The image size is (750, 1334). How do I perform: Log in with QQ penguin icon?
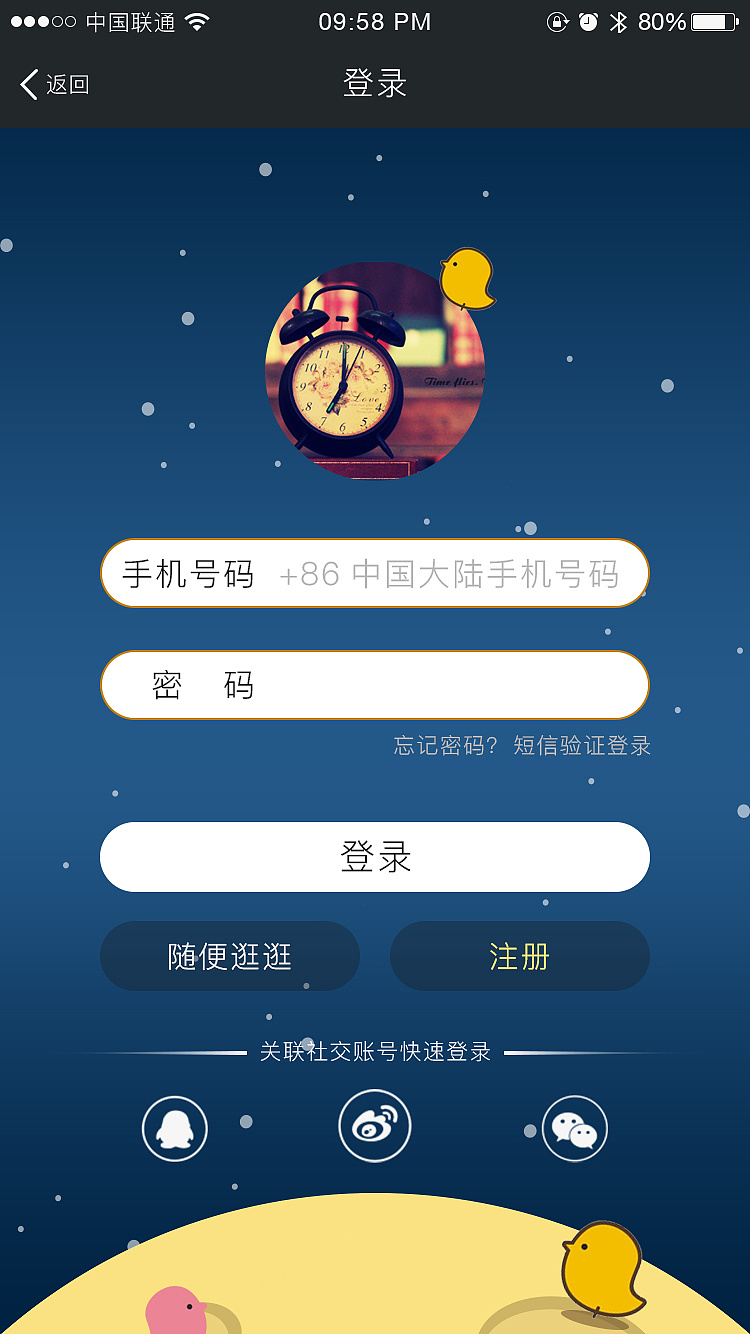point(175,1129)
